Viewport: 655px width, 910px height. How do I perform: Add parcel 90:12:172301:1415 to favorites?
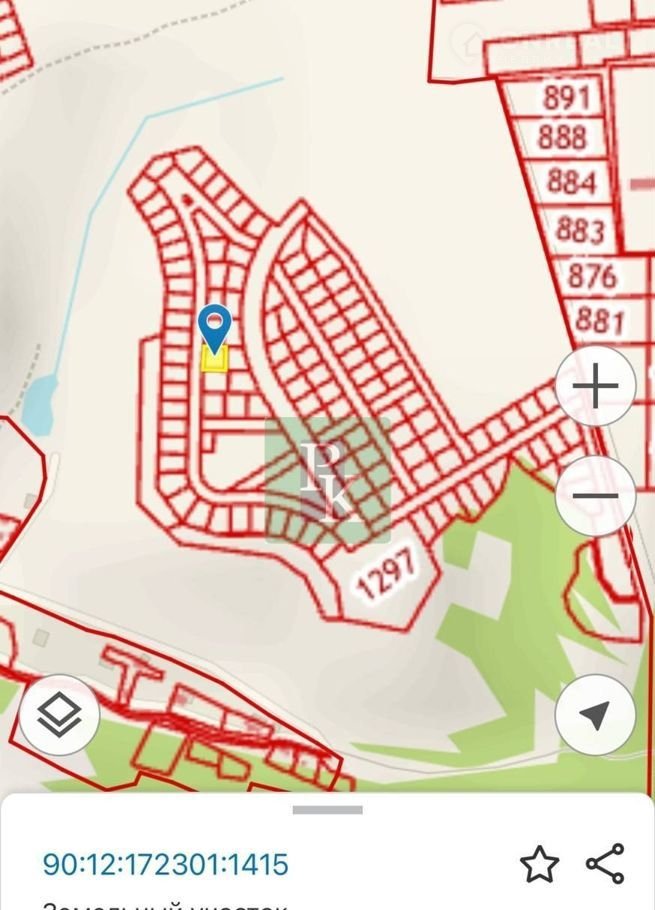click(540, 864)
